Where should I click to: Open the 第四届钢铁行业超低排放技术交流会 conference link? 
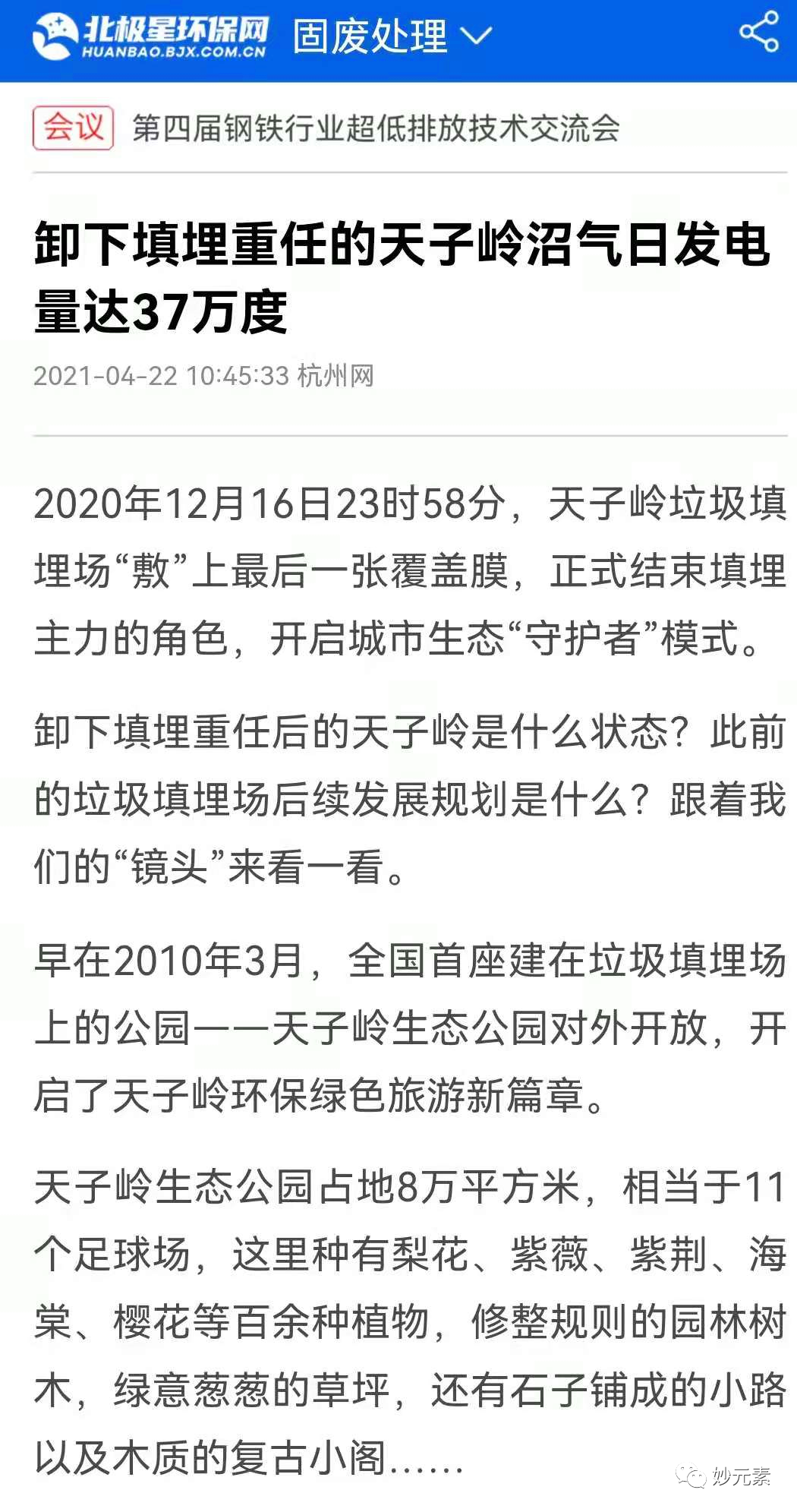coord(375,128)
